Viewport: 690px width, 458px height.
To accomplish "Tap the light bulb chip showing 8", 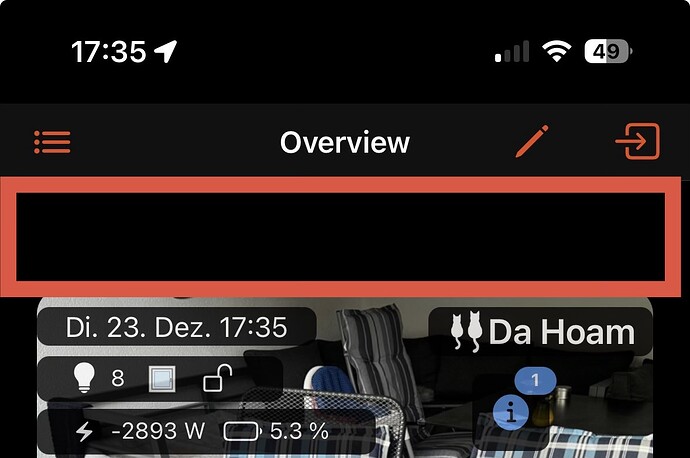I will click(x=99, y=379).
